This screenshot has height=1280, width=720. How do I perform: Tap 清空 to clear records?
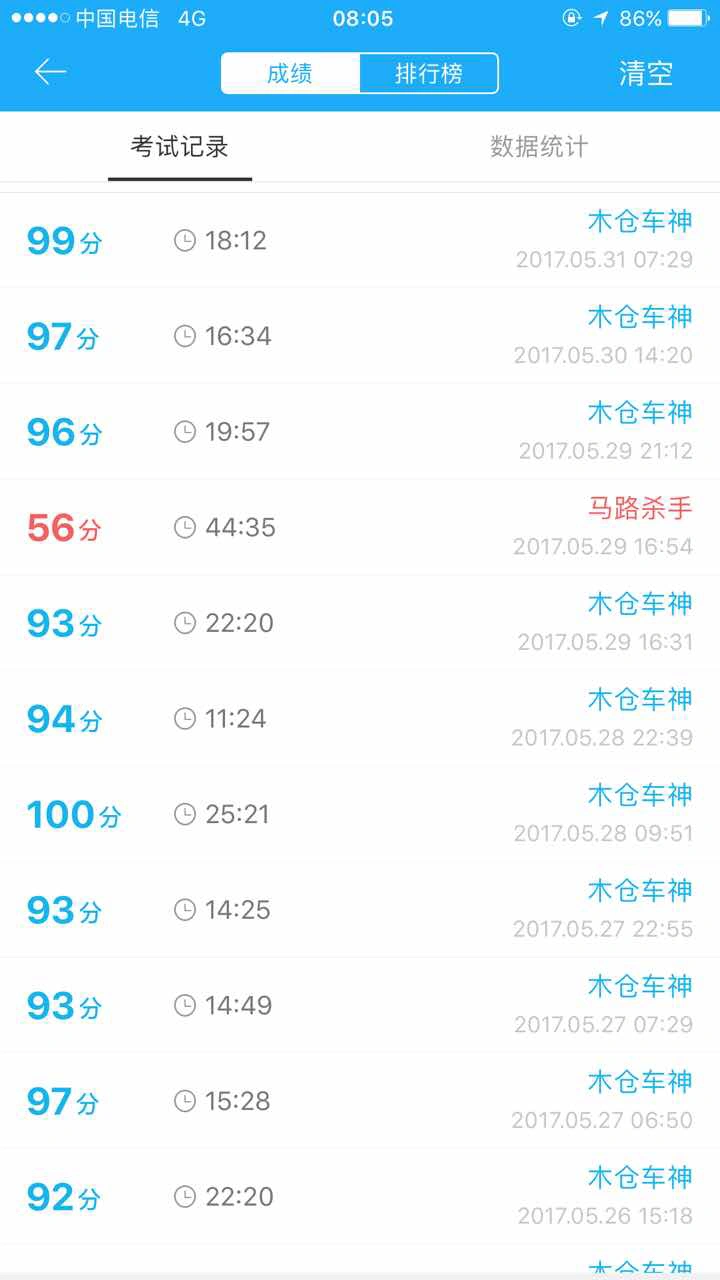tap(646, 73)
